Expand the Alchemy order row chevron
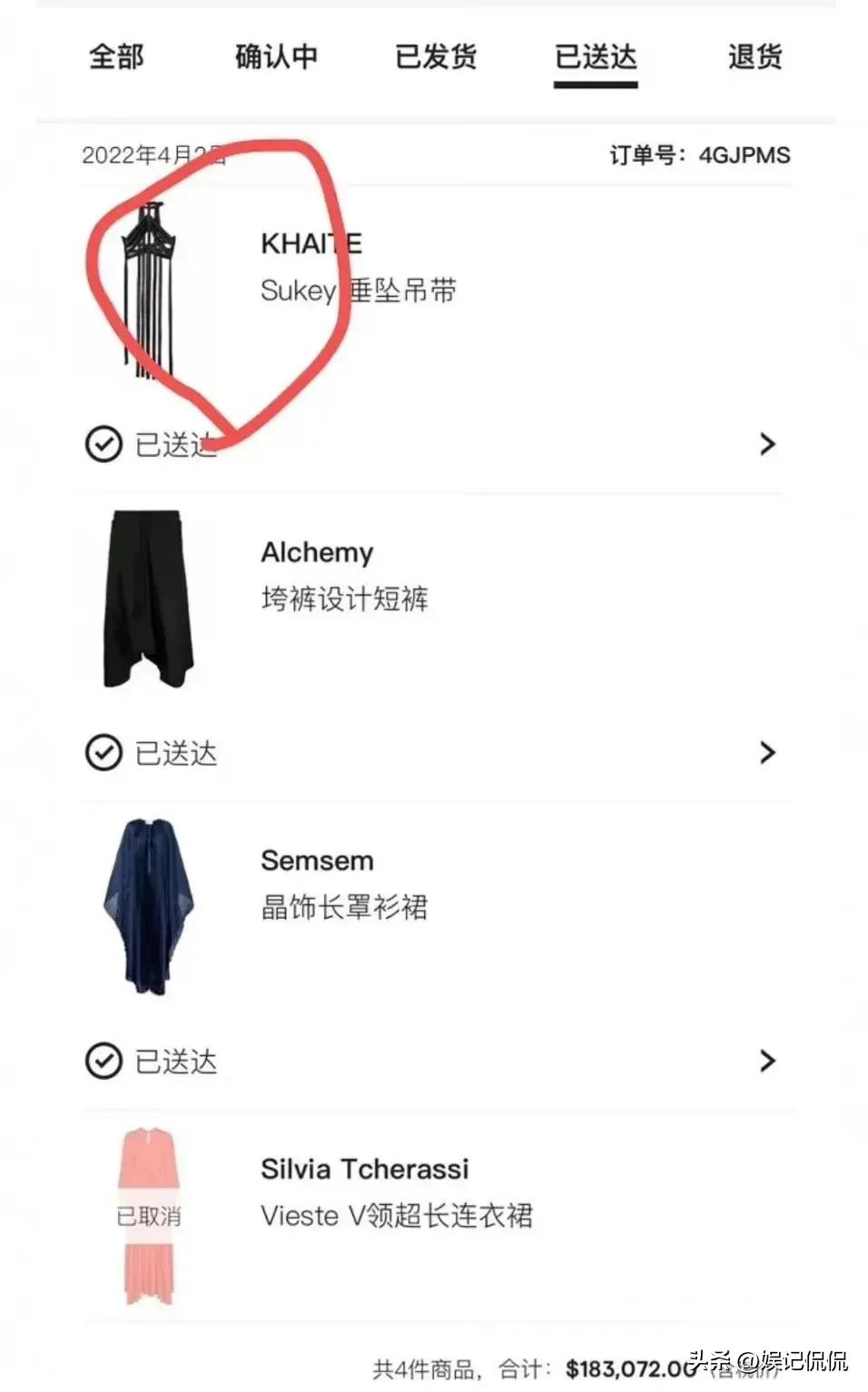Image resolution: width=868 pixels, height=1392 pixels. [767, 752]
